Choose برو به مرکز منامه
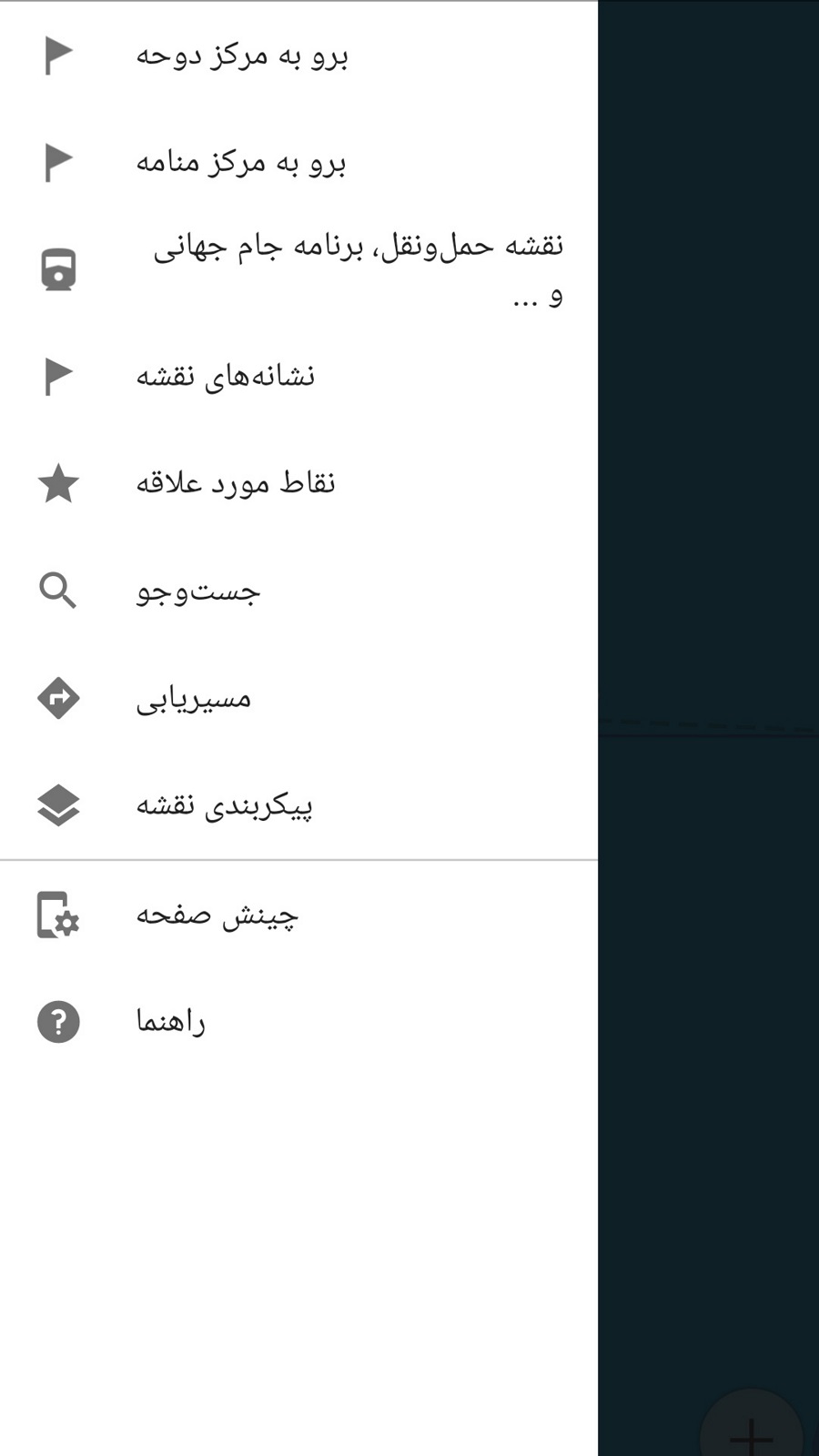 pos(242,161)
